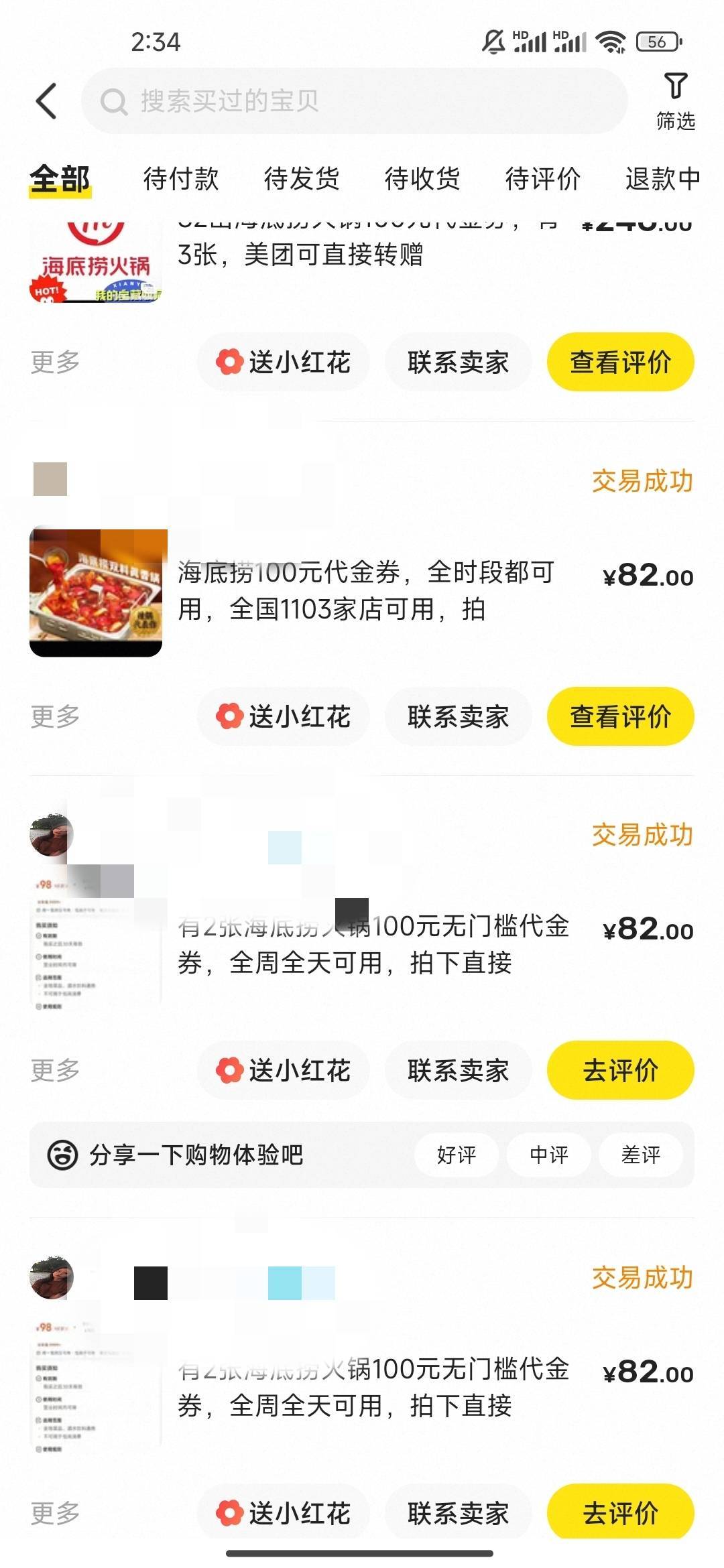Rate 差评 in the share-experience bar
Screen dimensions: 724x1568
[640, 1155]
